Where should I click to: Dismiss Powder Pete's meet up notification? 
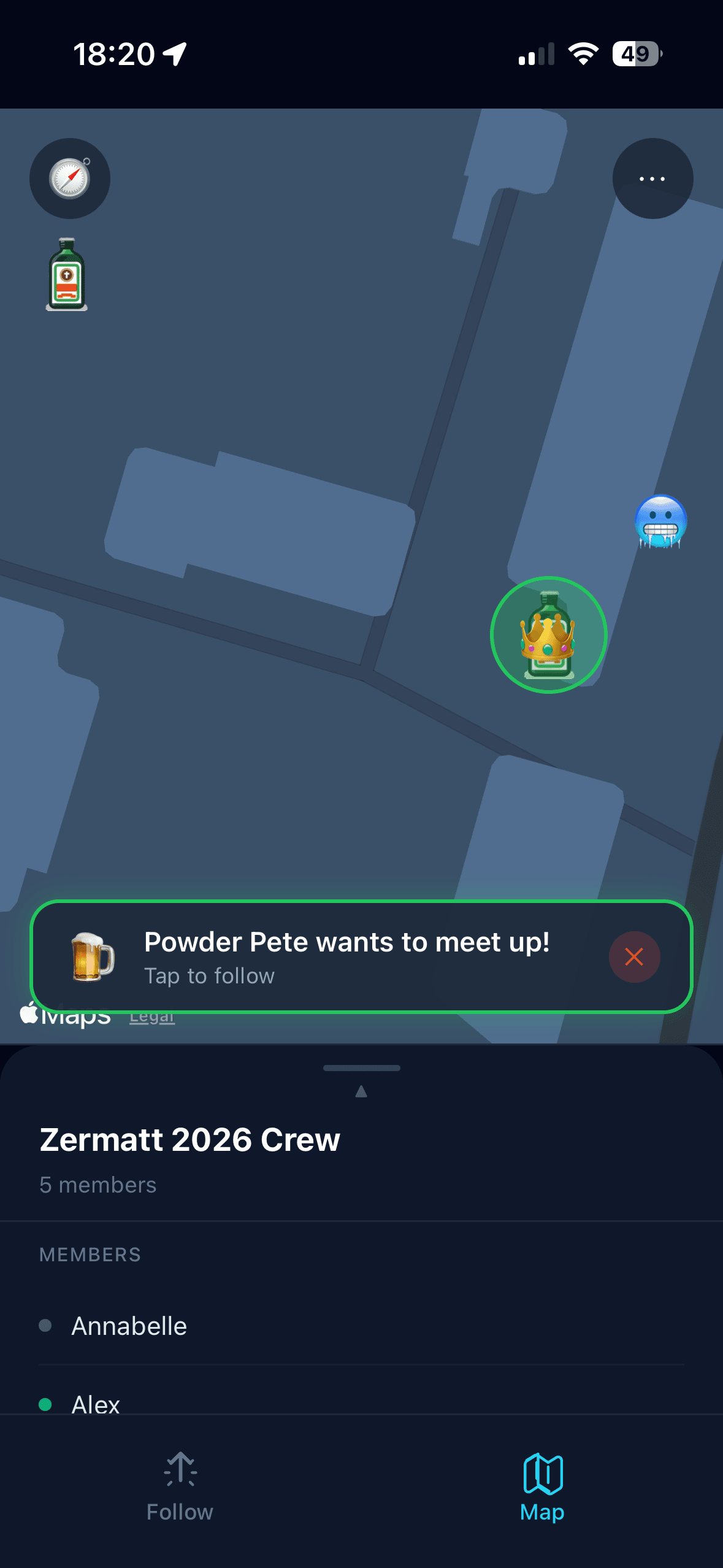634,957
